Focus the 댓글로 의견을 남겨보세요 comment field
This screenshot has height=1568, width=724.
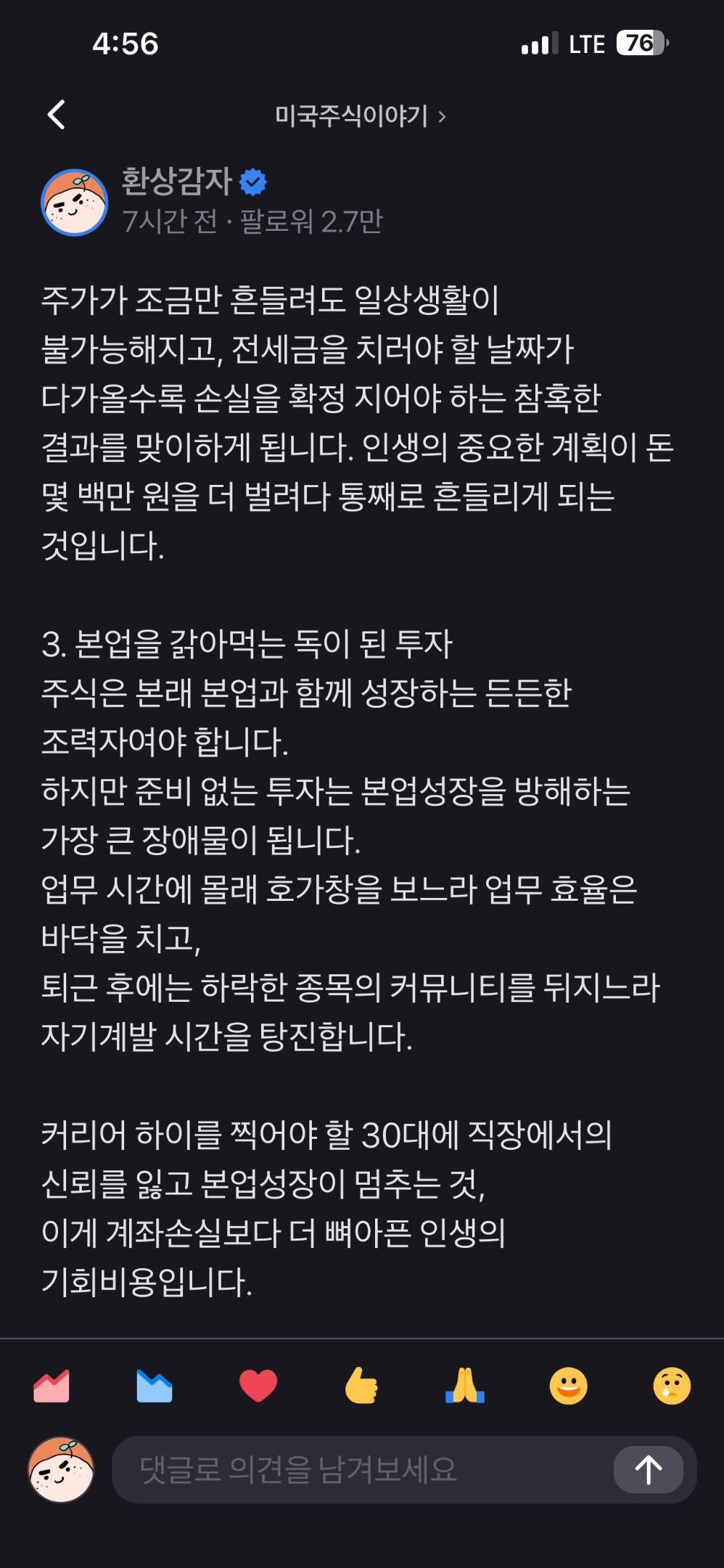tap(363, 1469)
